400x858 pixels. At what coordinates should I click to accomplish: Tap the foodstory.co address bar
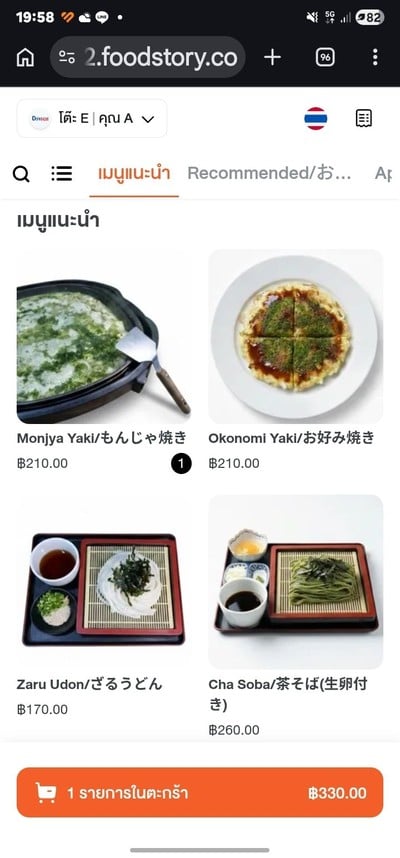pyautogui.click(x=148, y=57)
